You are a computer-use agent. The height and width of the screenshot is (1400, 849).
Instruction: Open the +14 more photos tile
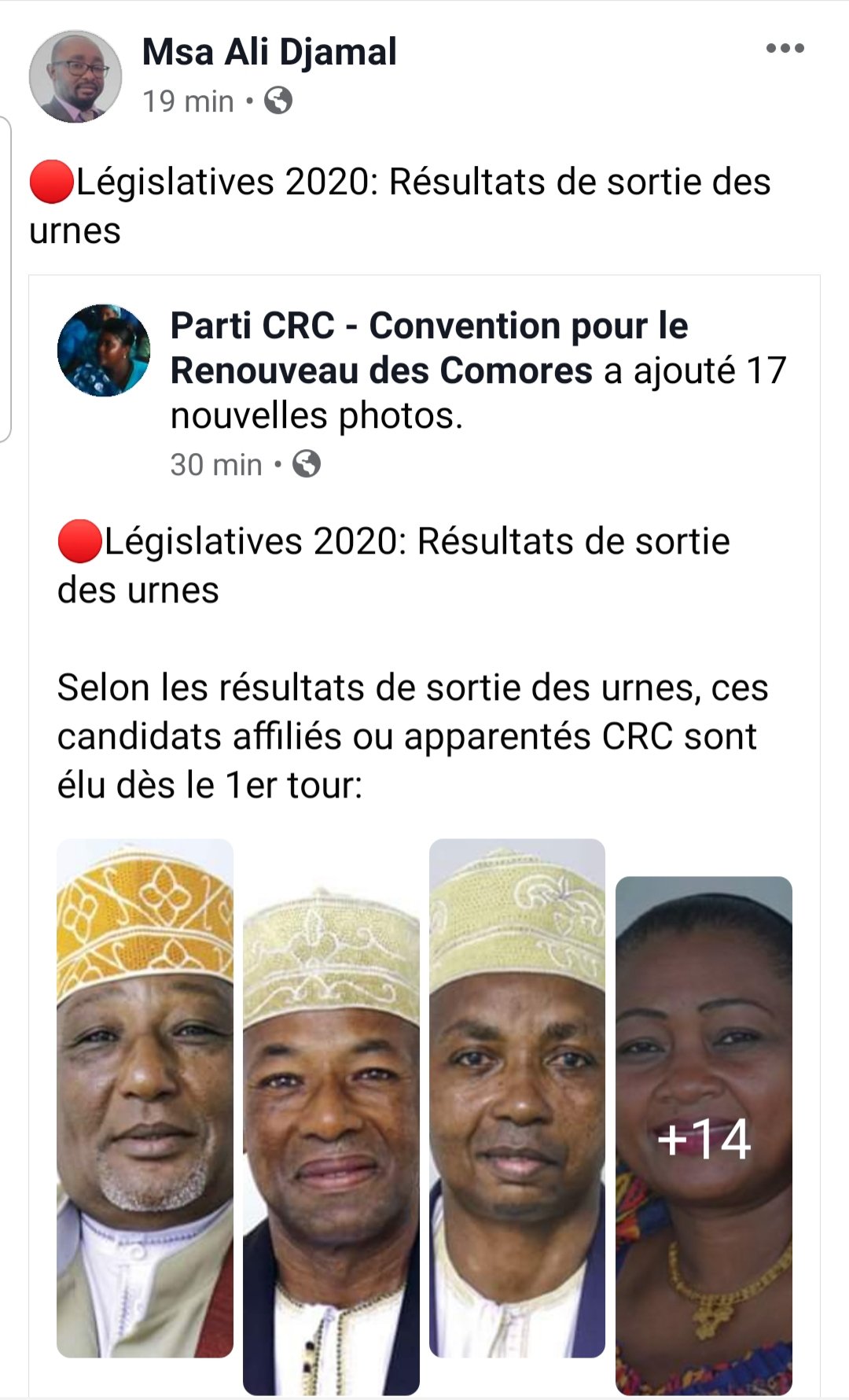point(704,1137)
